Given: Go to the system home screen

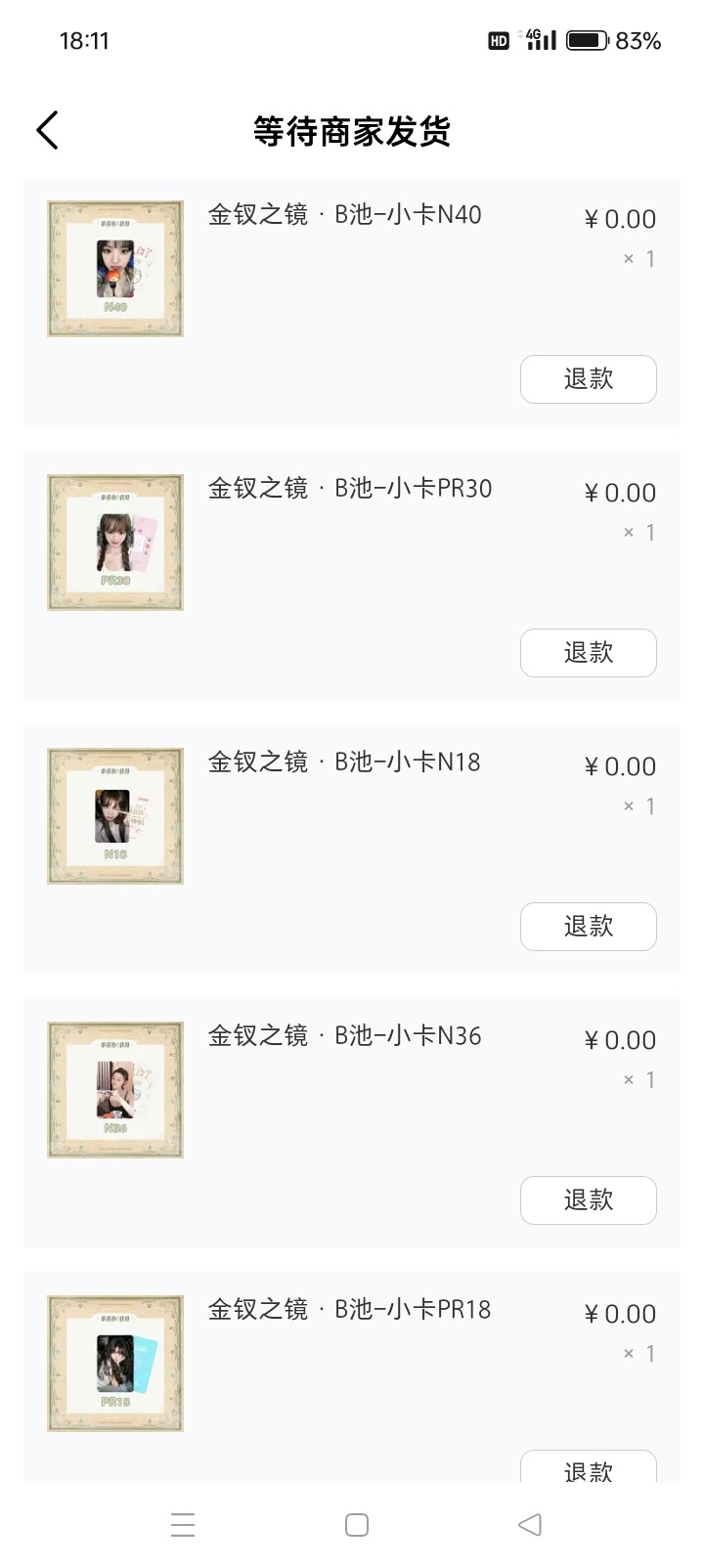Looking at the screenshot, I should tap(357, 1525).
